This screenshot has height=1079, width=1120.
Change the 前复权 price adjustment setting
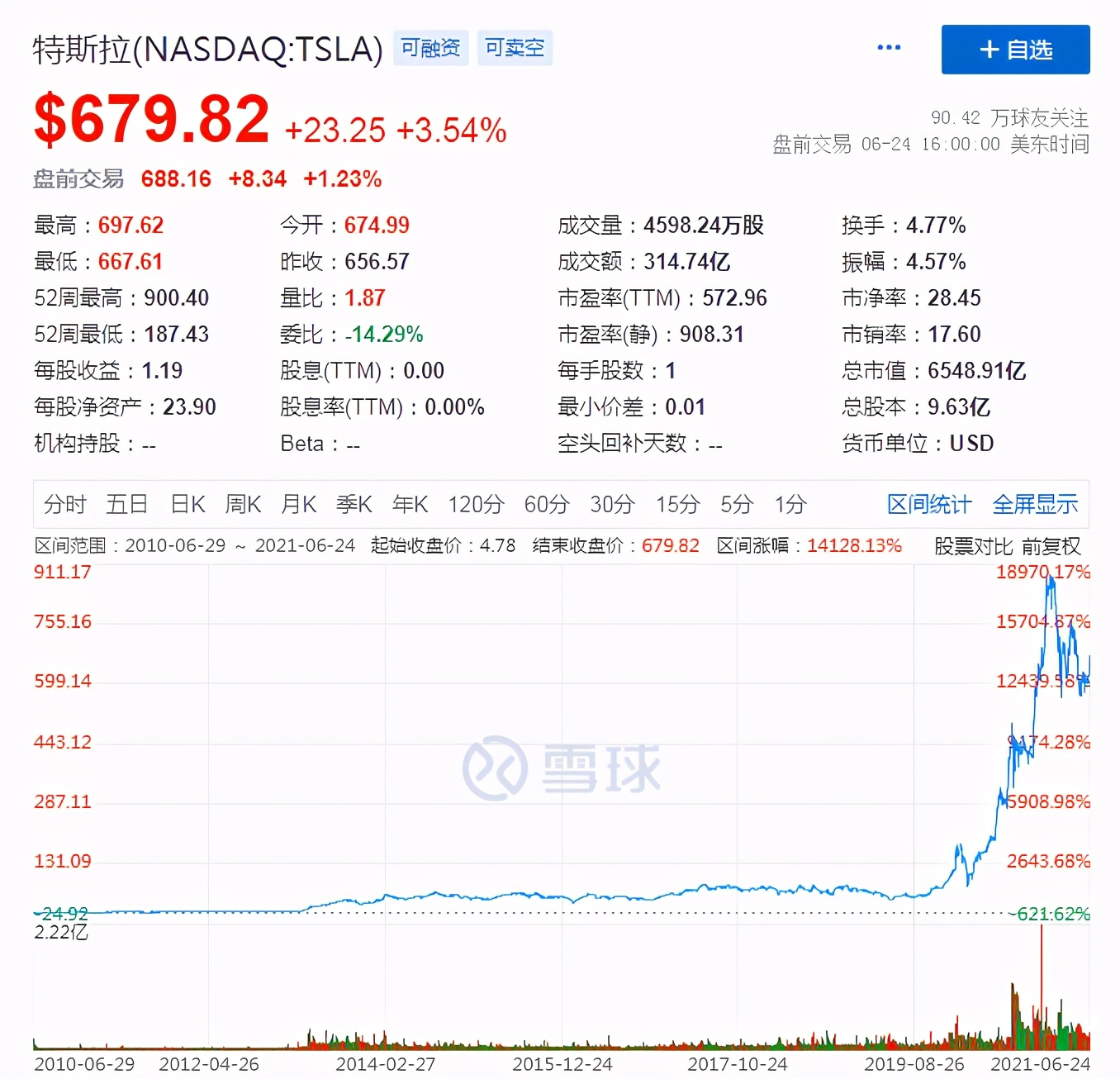point(1051,546)
